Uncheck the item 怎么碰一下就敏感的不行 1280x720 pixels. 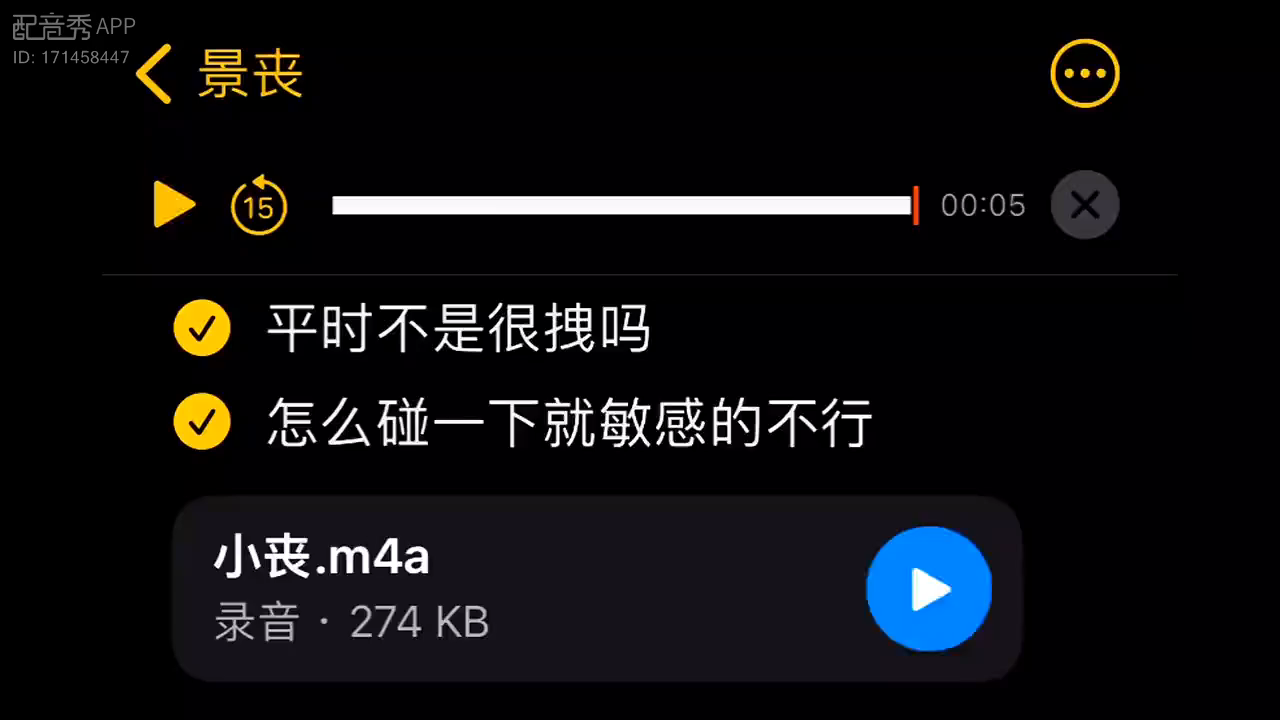[202, 423]
